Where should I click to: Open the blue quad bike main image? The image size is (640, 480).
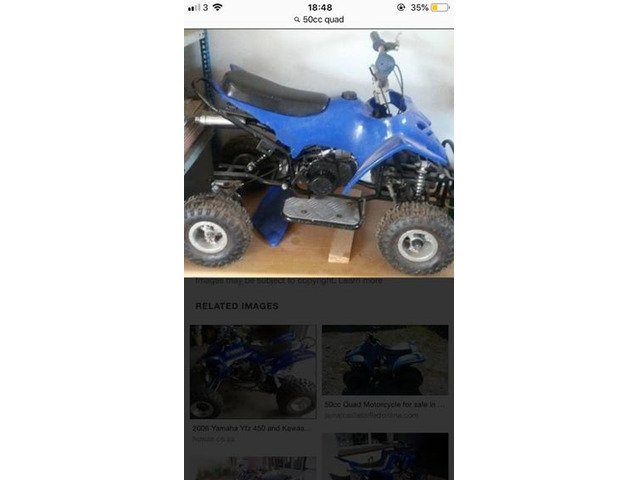tap(318, 152)
